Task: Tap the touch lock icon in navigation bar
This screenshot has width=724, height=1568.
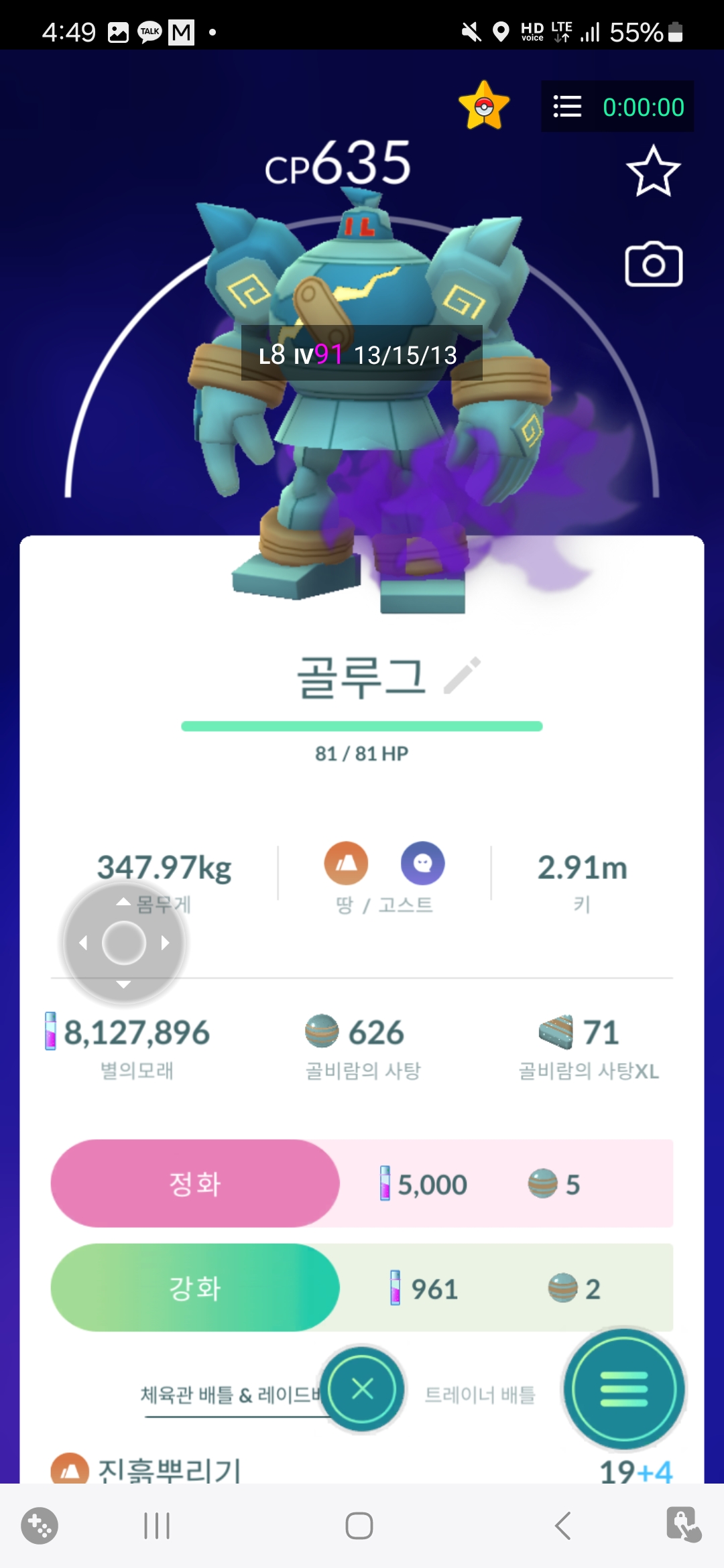Action: 683,1526
